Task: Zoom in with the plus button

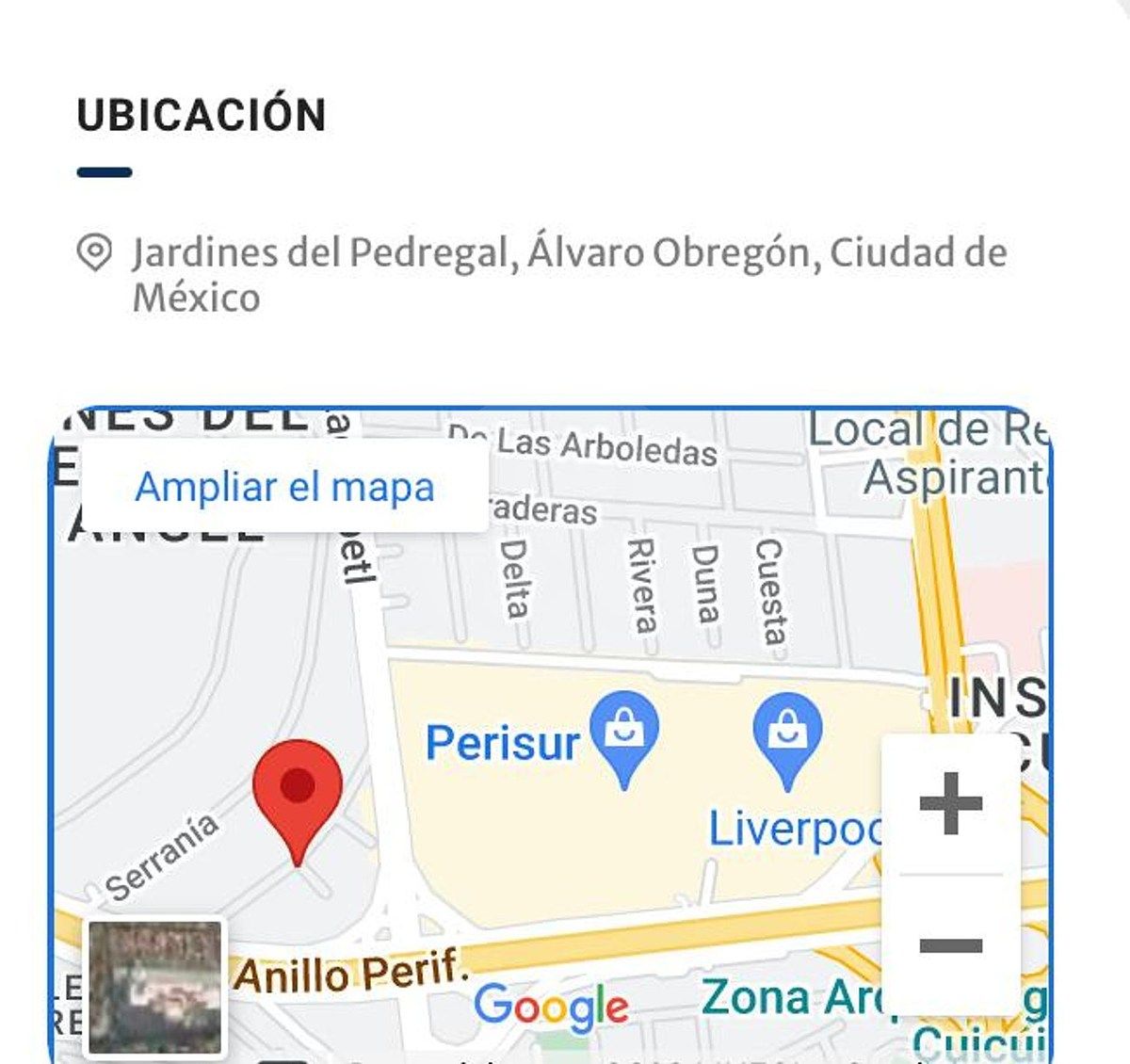Action: [950, 803]
